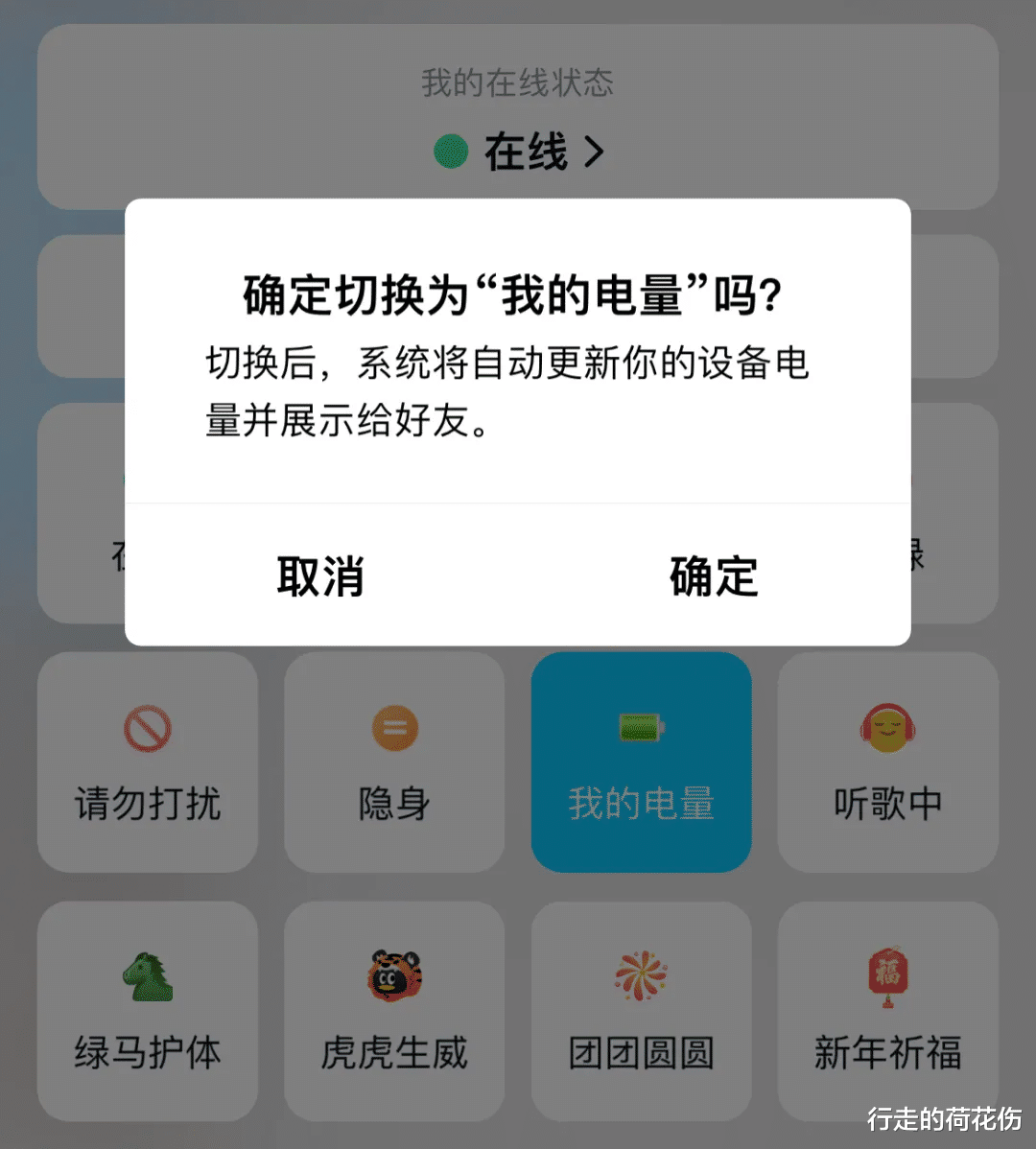Choose the 听歌中 headphones icon
This screenshot has height=1149, width=1036.
tap(887, 729)
